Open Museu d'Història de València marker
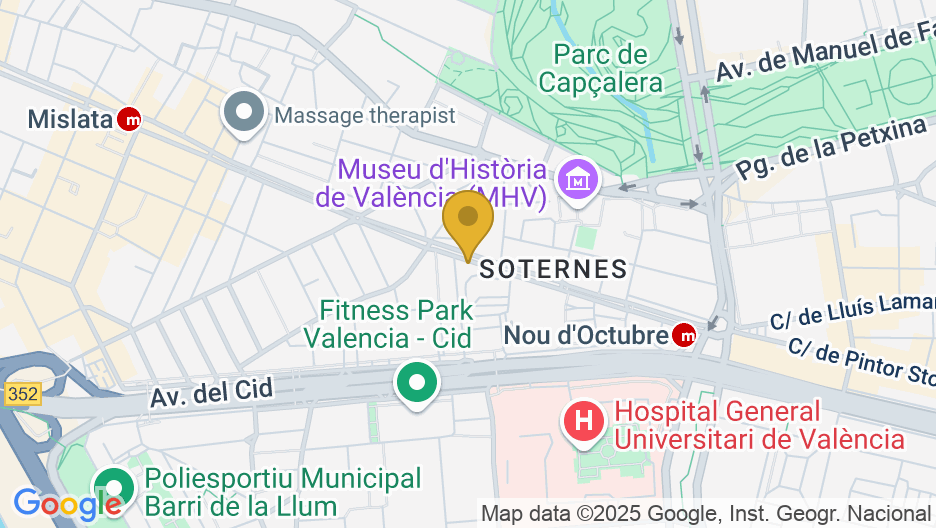 point(579,180)
